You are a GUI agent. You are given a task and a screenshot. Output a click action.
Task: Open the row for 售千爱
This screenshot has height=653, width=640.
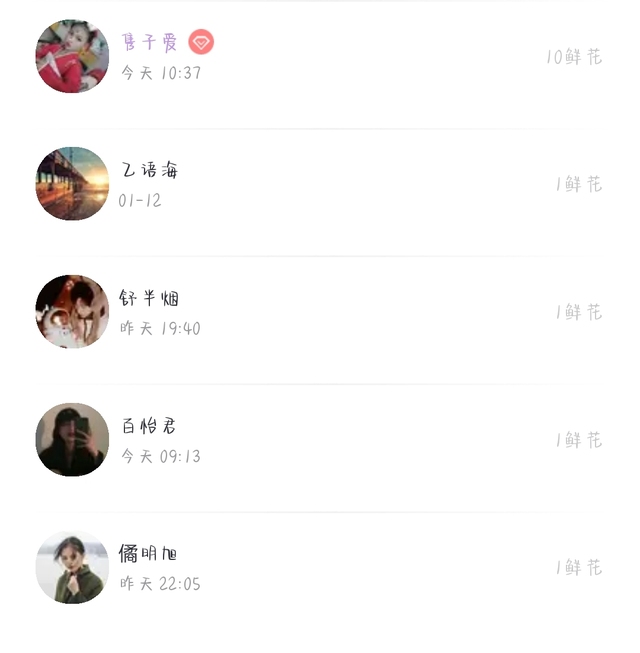click(320, 56)
